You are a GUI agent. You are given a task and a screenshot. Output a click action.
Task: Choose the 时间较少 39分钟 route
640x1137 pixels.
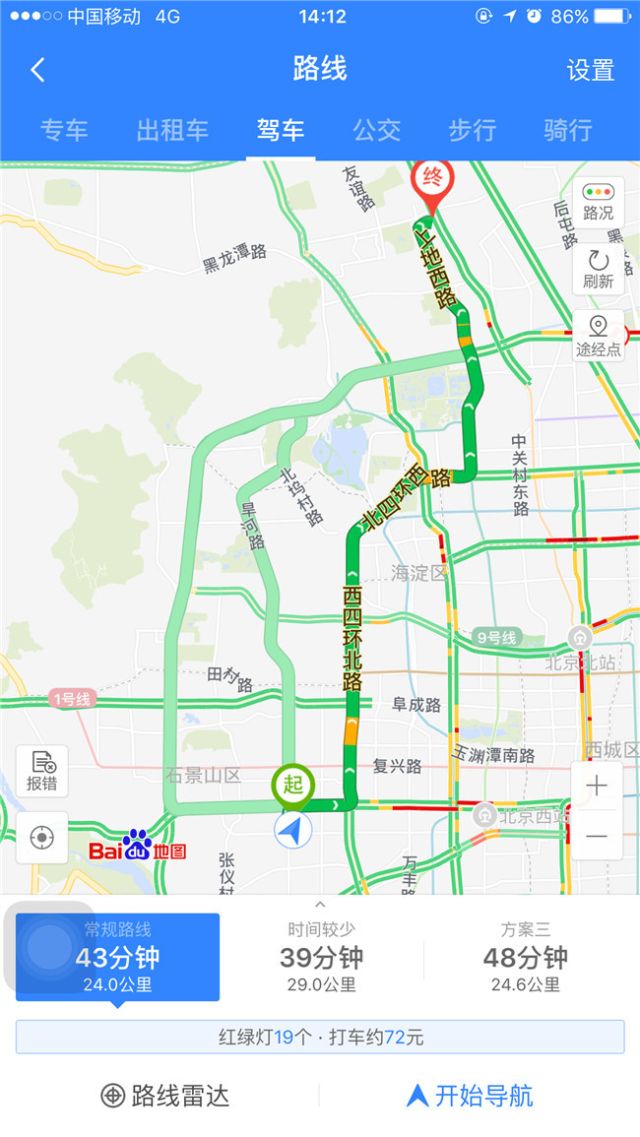[320, 957]
